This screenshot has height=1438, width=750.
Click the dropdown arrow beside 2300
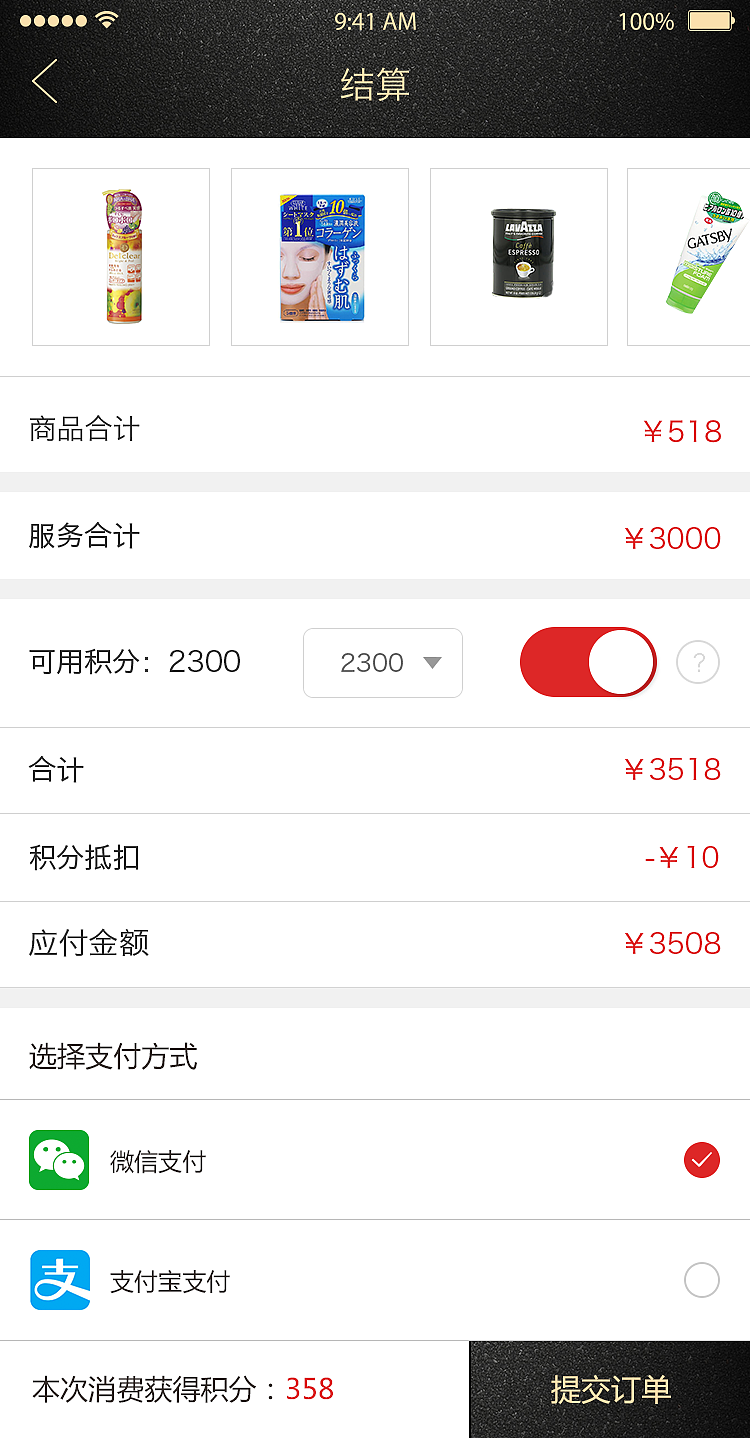coord(434,662)
